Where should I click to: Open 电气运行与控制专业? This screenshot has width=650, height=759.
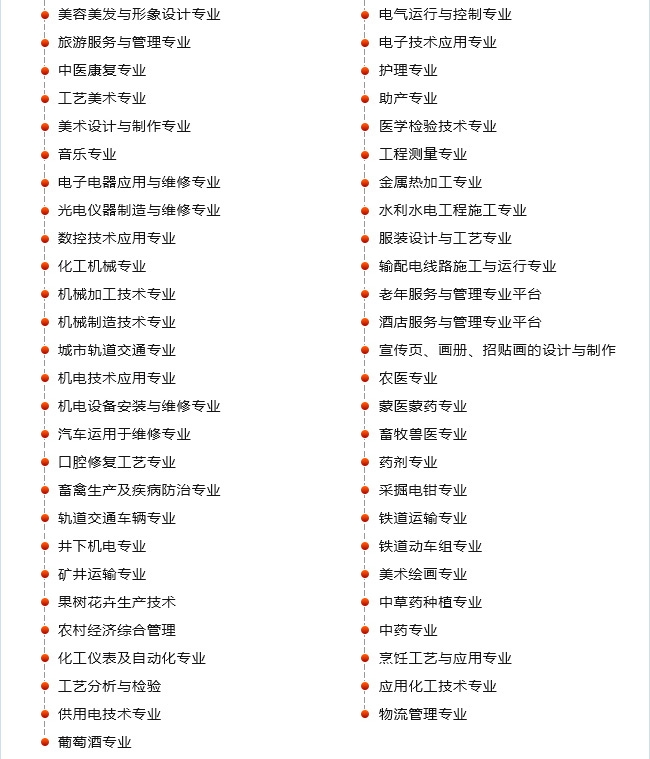tap(445, 14)
